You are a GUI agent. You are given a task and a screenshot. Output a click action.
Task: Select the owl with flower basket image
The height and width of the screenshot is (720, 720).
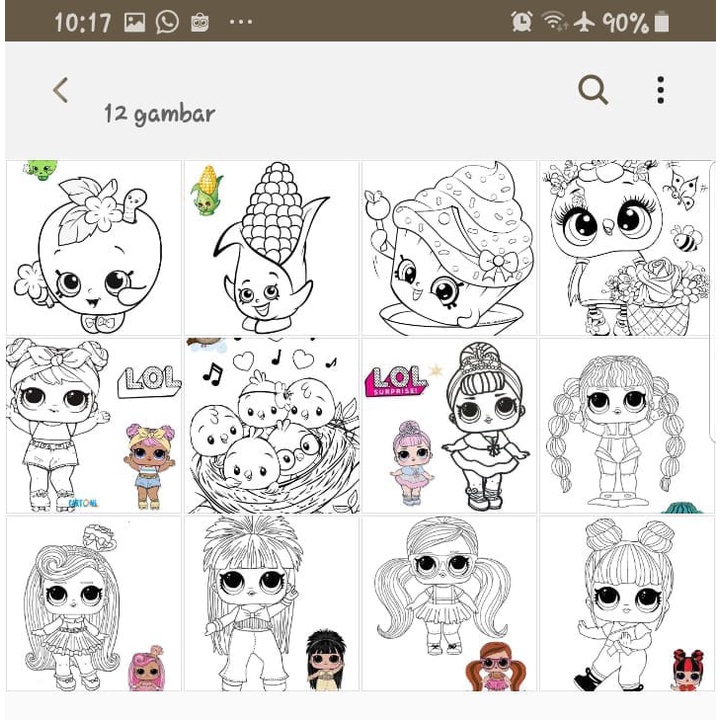626,248
